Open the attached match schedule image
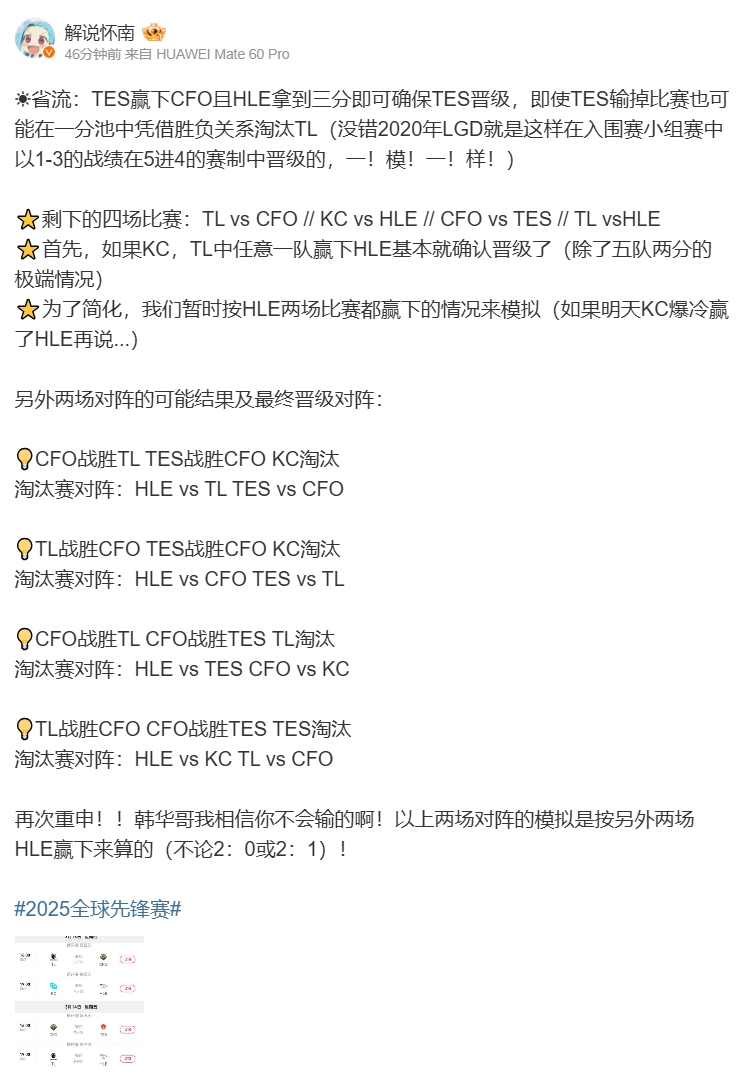Screen dimensions: 742x1087 click(x=79, y=1003)
